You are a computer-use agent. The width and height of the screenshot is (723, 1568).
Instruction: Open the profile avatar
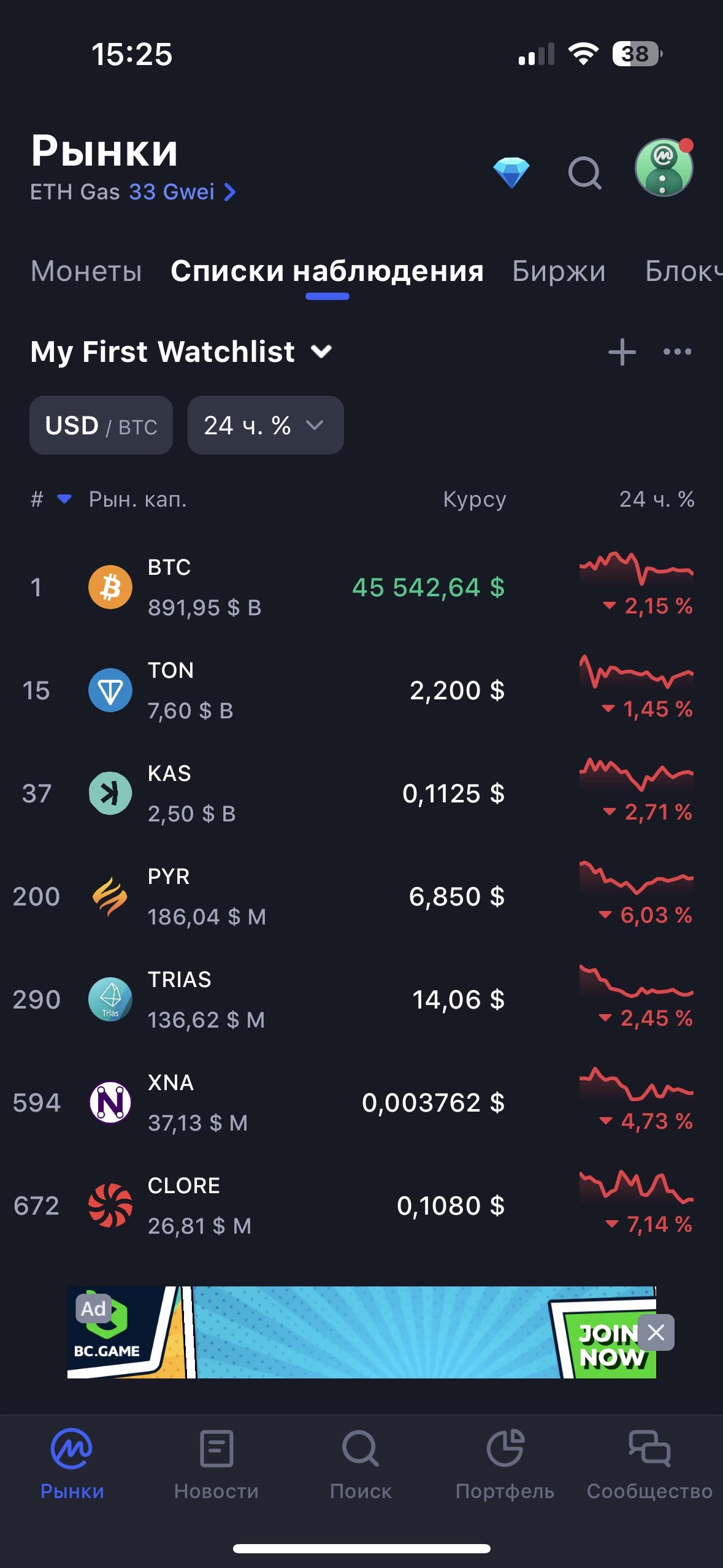[x=664, y=167]
